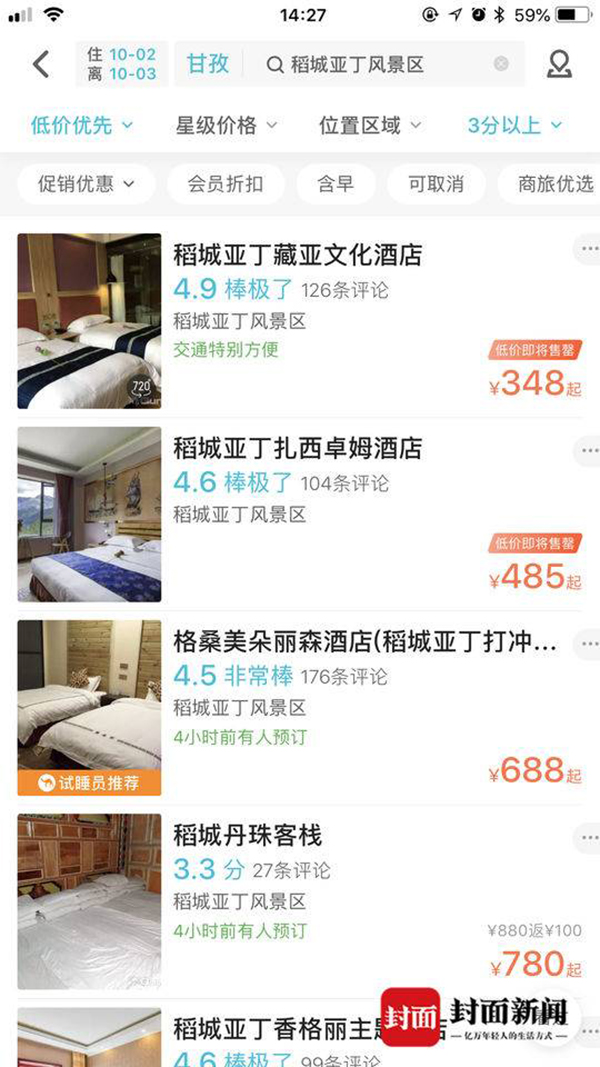
Task: Filter hotels by 含早
Action: pyautogui.click(x=335, y=184)
